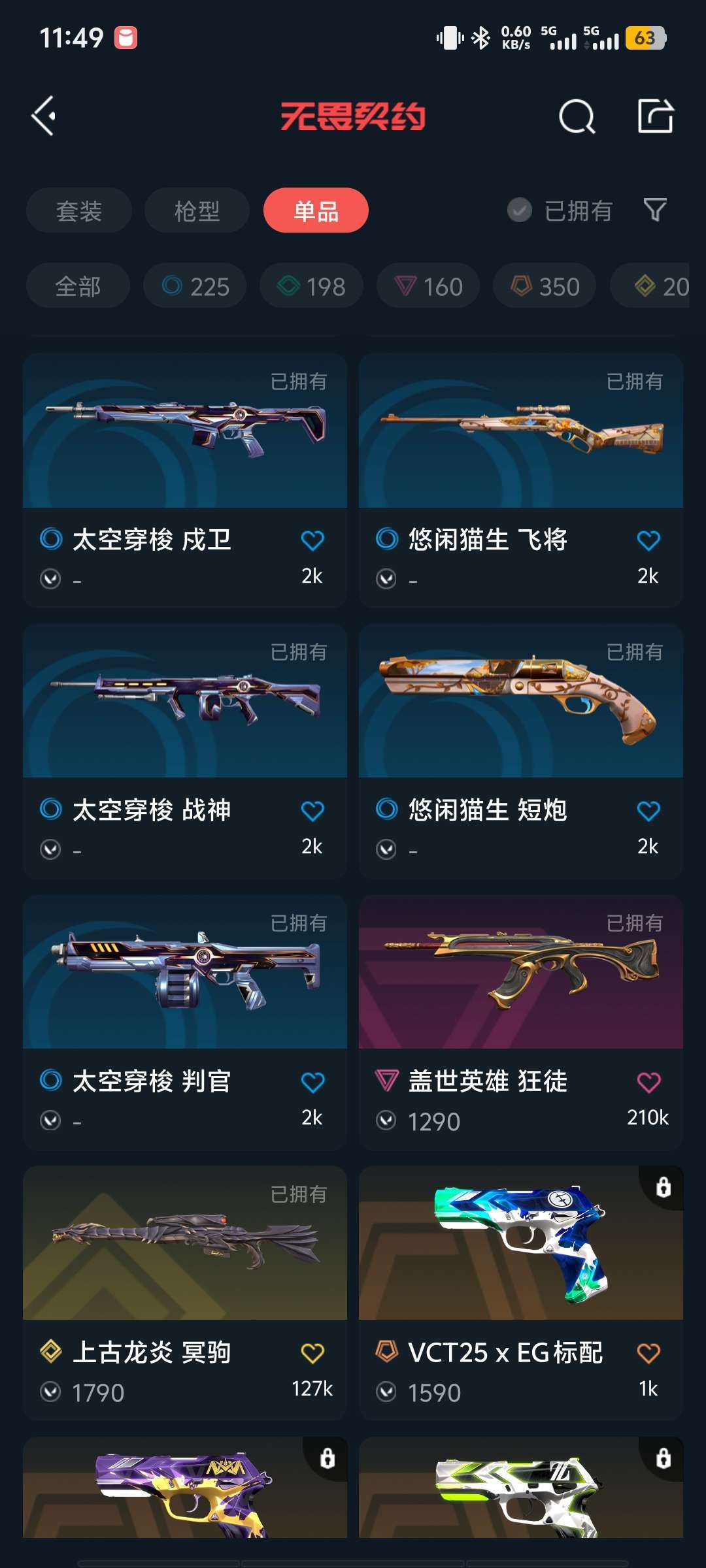Viewport: 706px width, 1568px height.
Task: Switch to the 套装 tab
Action: (79, 210)
